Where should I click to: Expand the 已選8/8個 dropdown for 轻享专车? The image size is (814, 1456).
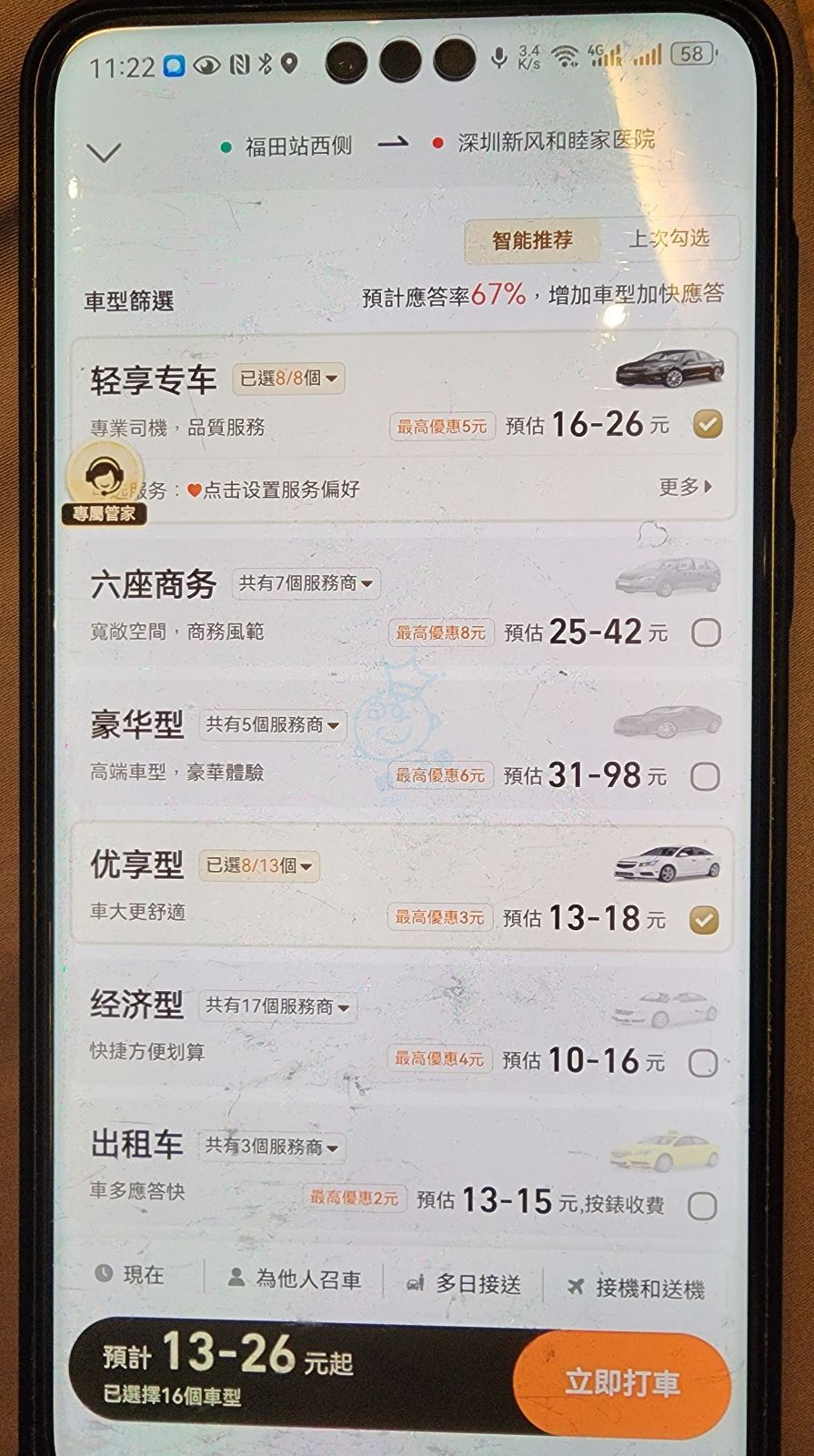coord(288,378)
